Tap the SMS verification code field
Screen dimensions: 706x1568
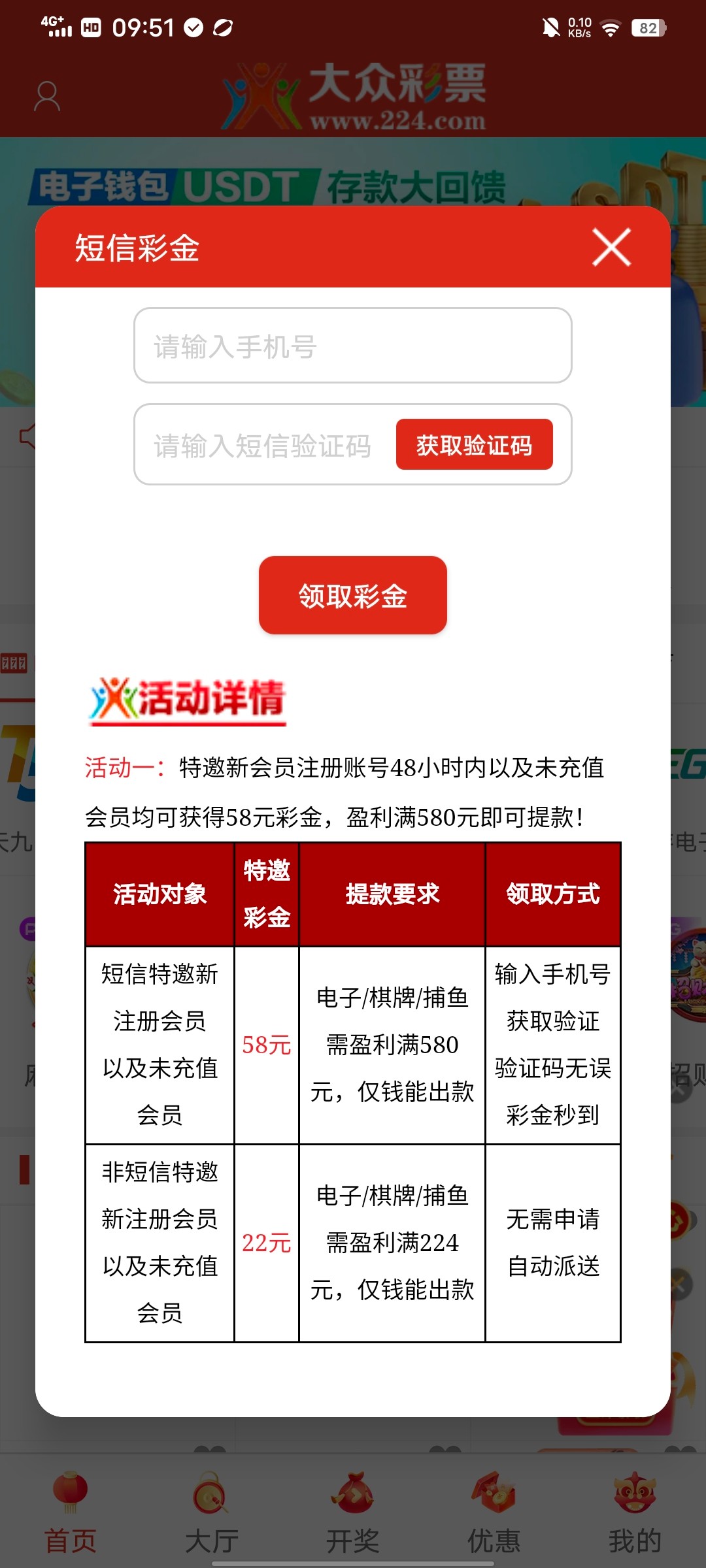(x=265, y=445)
